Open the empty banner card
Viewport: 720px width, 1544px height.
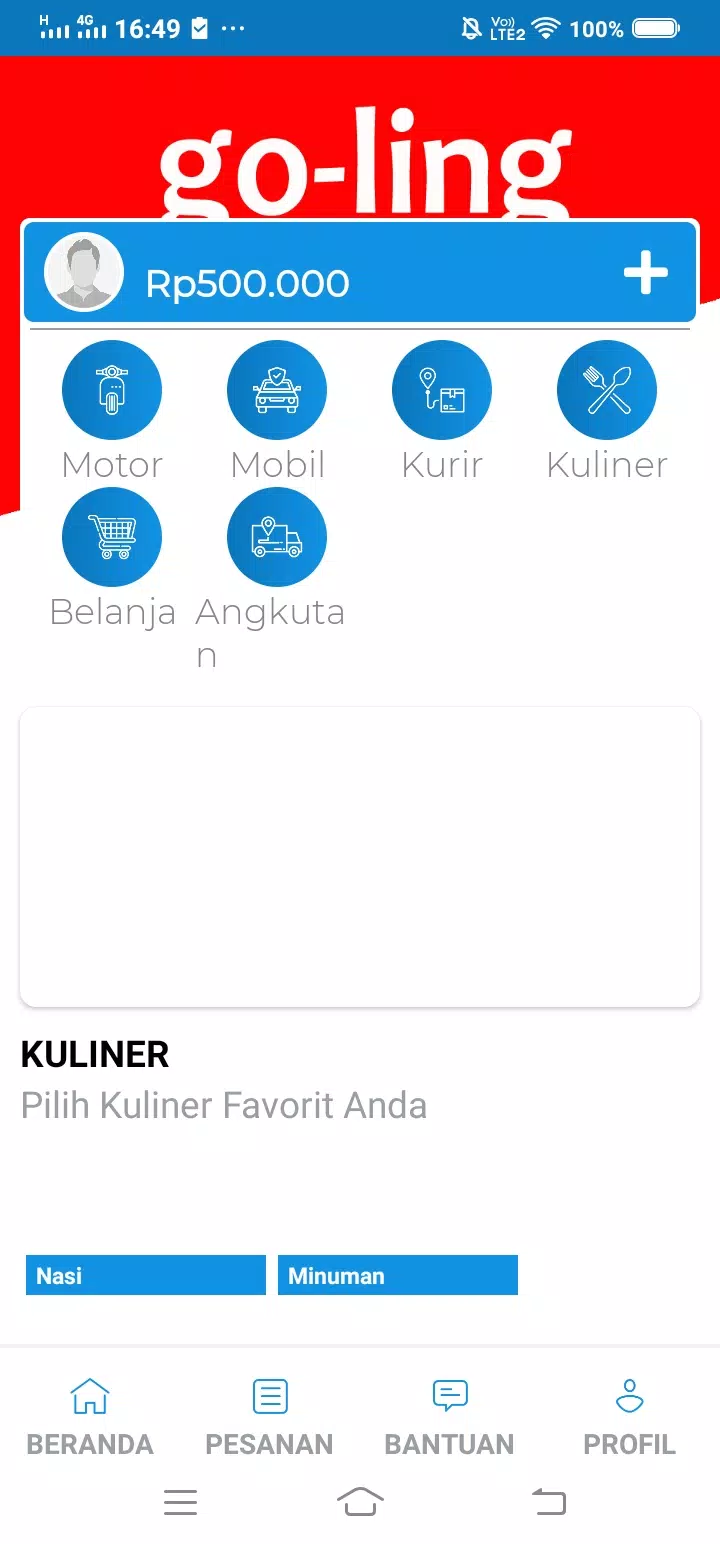360,856
